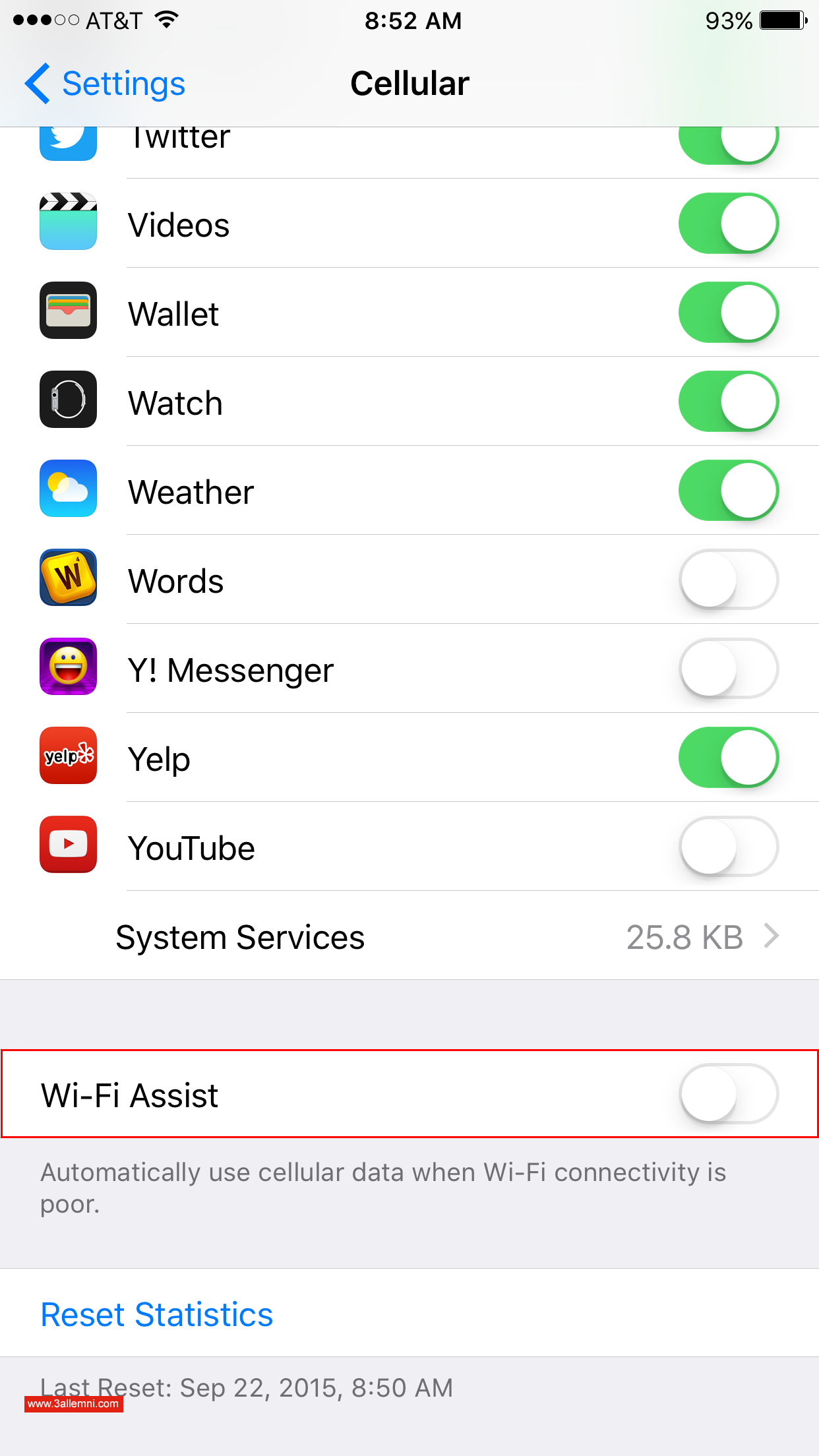Turn off cellular data for Wallet
Image resolution: width=819 pixels, height=1456 pixels.
tap(728, 313)
